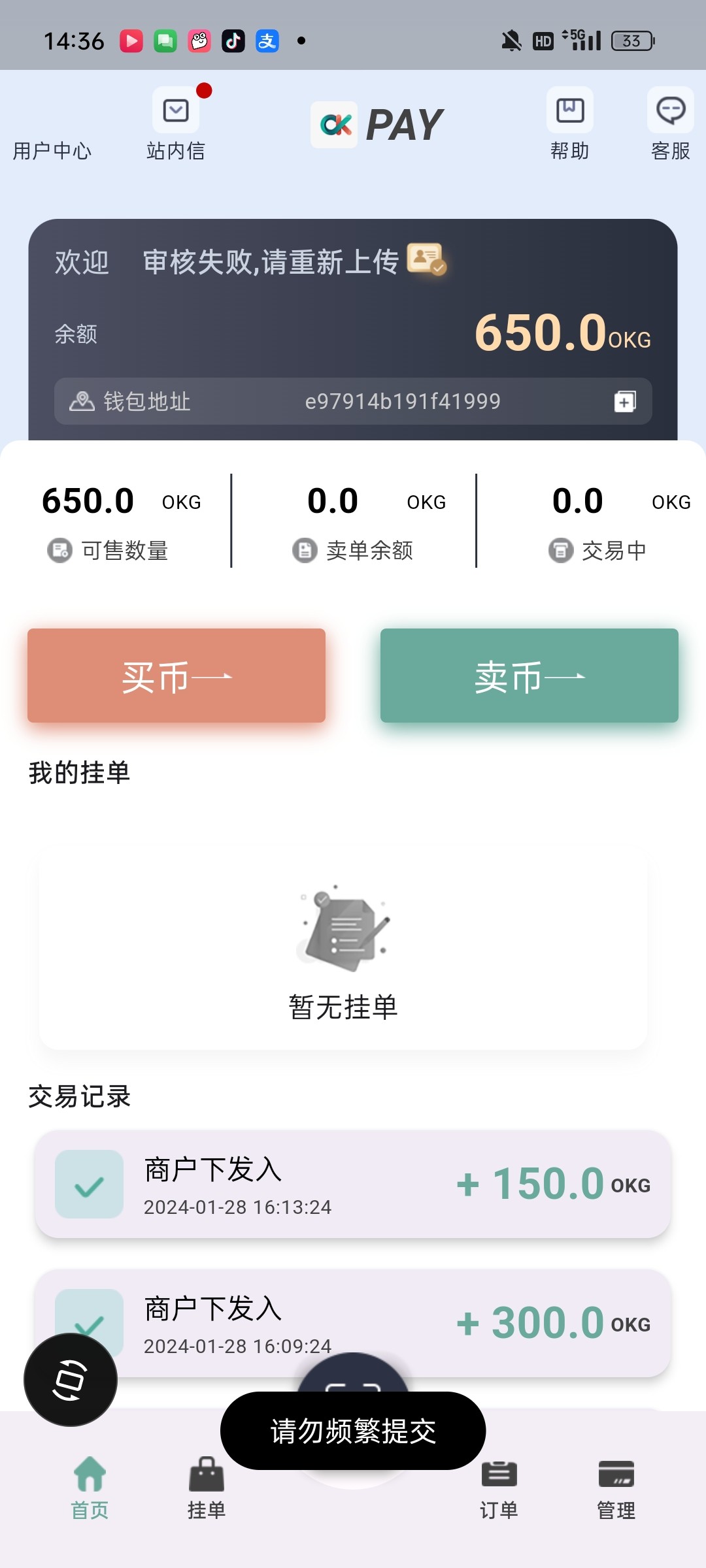Open the 管理 management tab
This screenshot has height=1568, width=706.
[x=614, y=1493]
